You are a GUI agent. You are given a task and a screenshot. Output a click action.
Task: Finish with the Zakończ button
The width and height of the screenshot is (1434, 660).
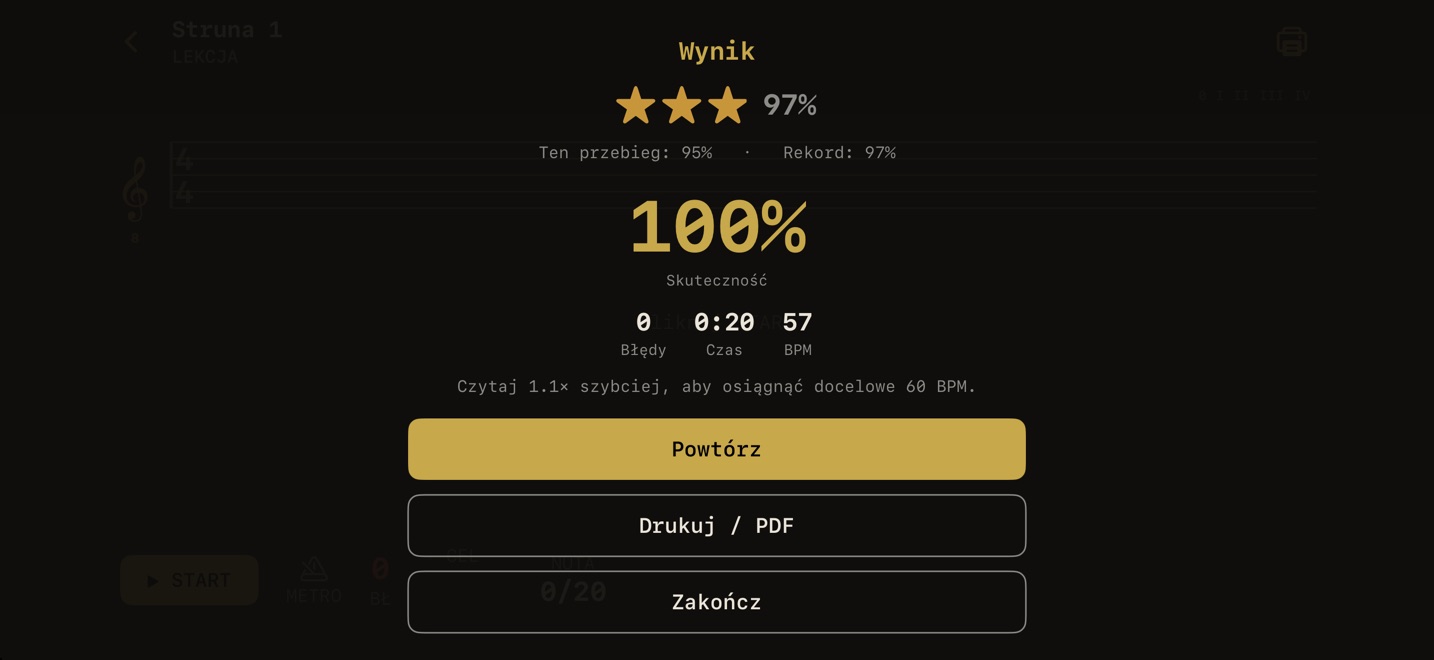tap(716, 602)
